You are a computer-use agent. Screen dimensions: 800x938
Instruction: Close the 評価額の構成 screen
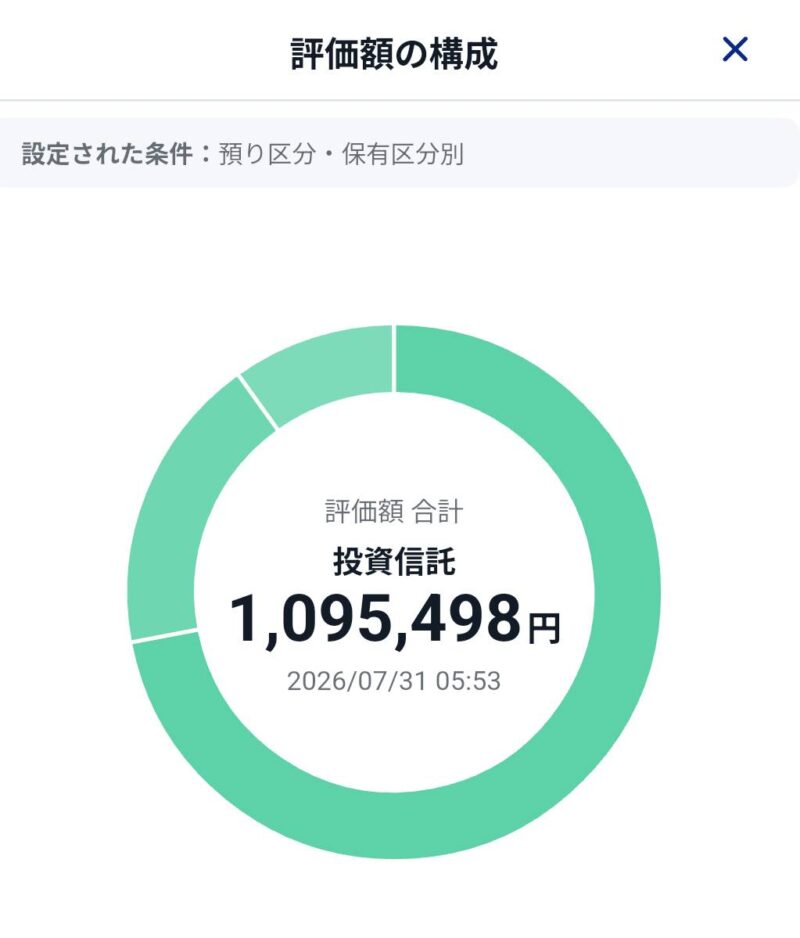coord(735,49)
